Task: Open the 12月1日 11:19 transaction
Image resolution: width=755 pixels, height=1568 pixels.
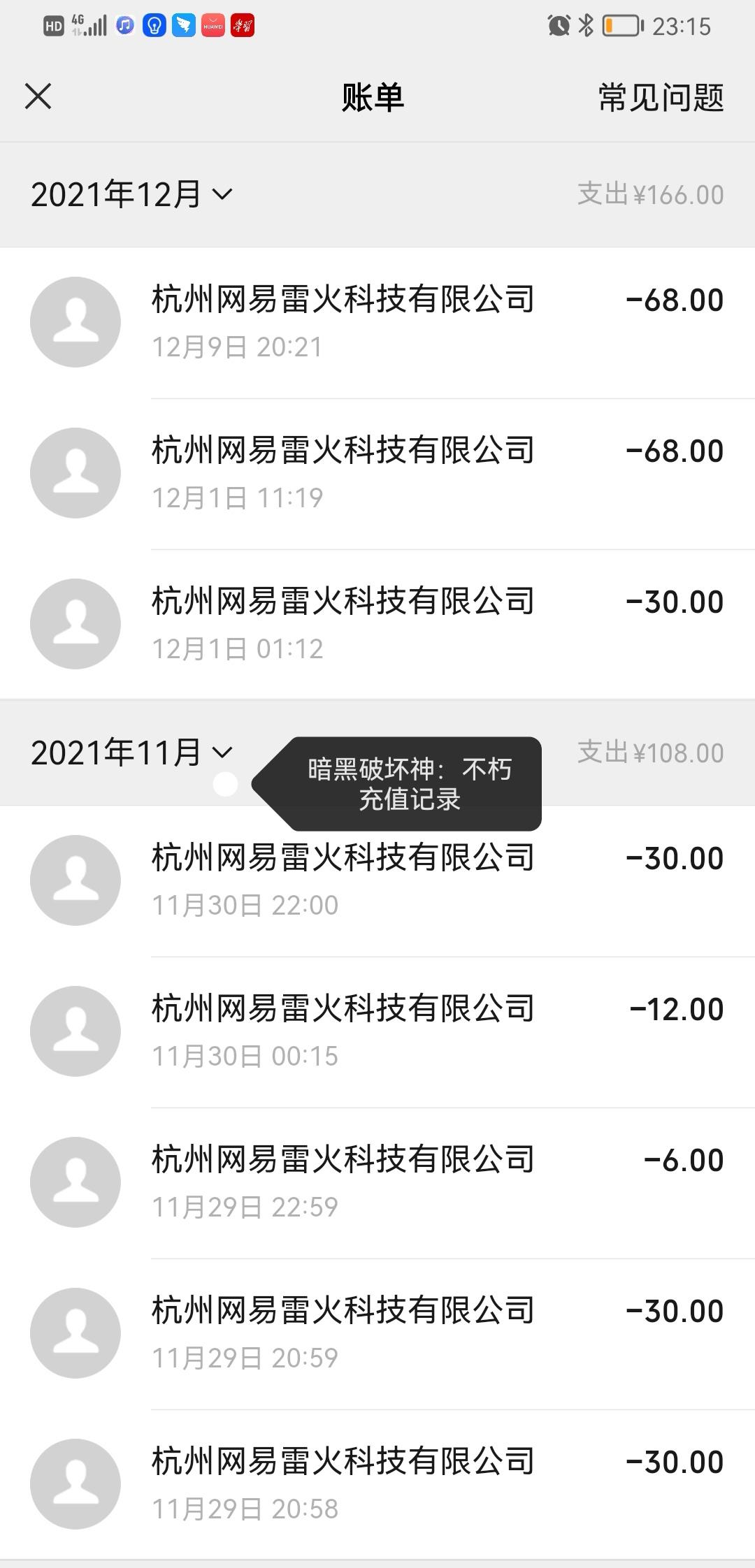Action: click(377, 474)
